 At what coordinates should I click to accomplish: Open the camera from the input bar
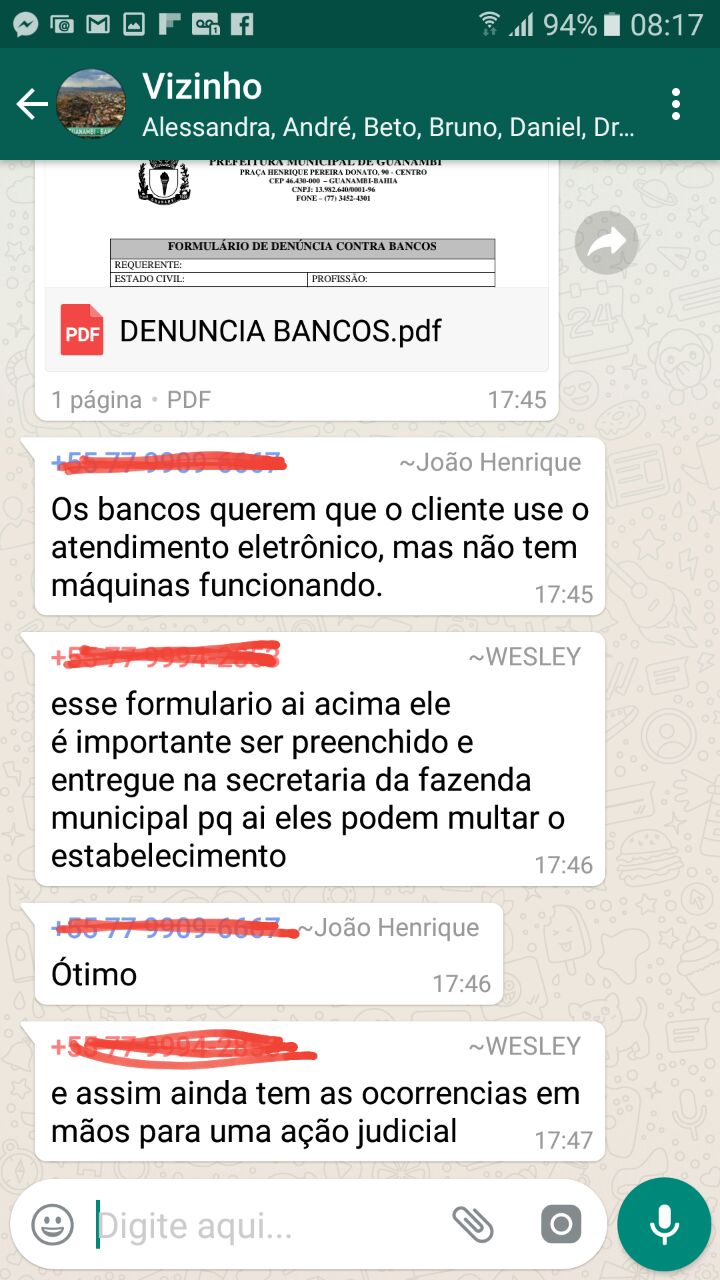click(x=560, y=1224)
